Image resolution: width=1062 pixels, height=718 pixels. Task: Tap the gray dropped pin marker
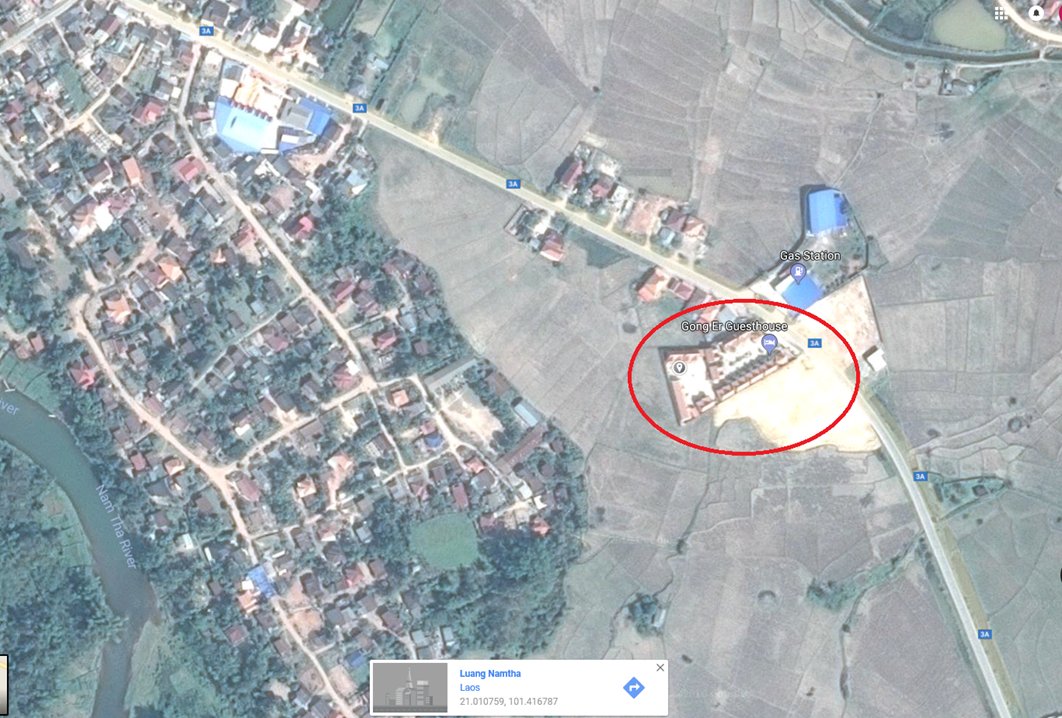680,369
